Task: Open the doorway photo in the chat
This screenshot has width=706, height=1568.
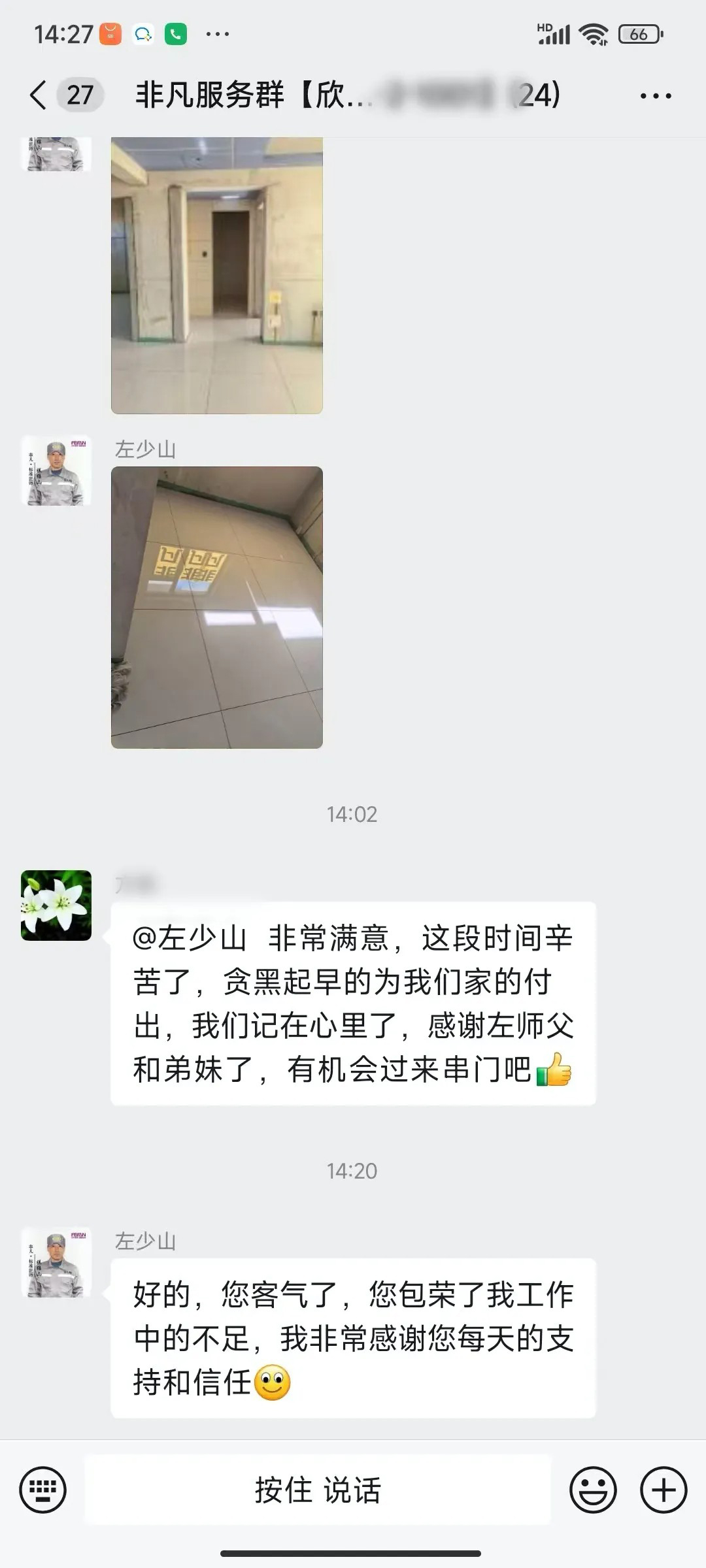Action: 216,275
